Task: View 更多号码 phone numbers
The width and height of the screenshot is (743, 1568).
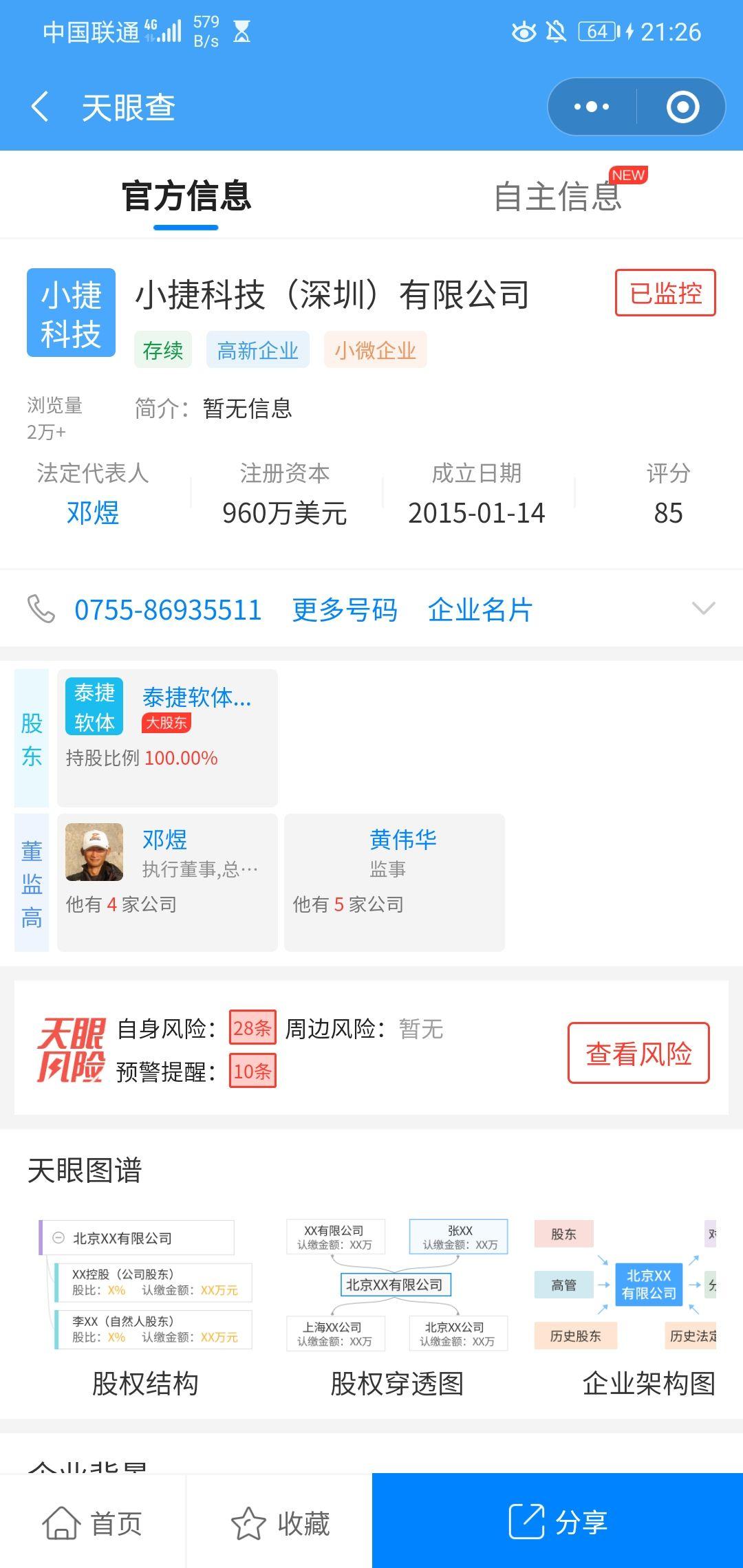Action: 345,610
